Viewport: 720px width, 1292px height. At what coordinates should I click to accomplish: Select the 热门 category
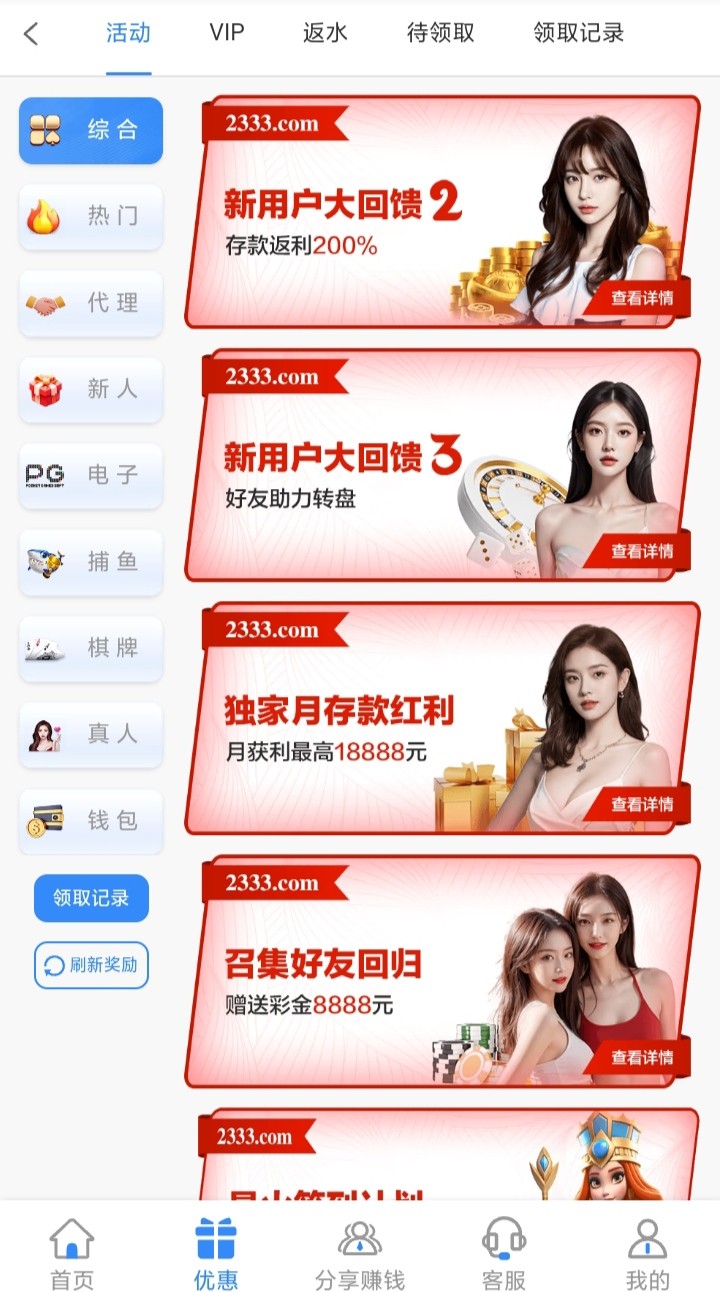pos(91,216)
